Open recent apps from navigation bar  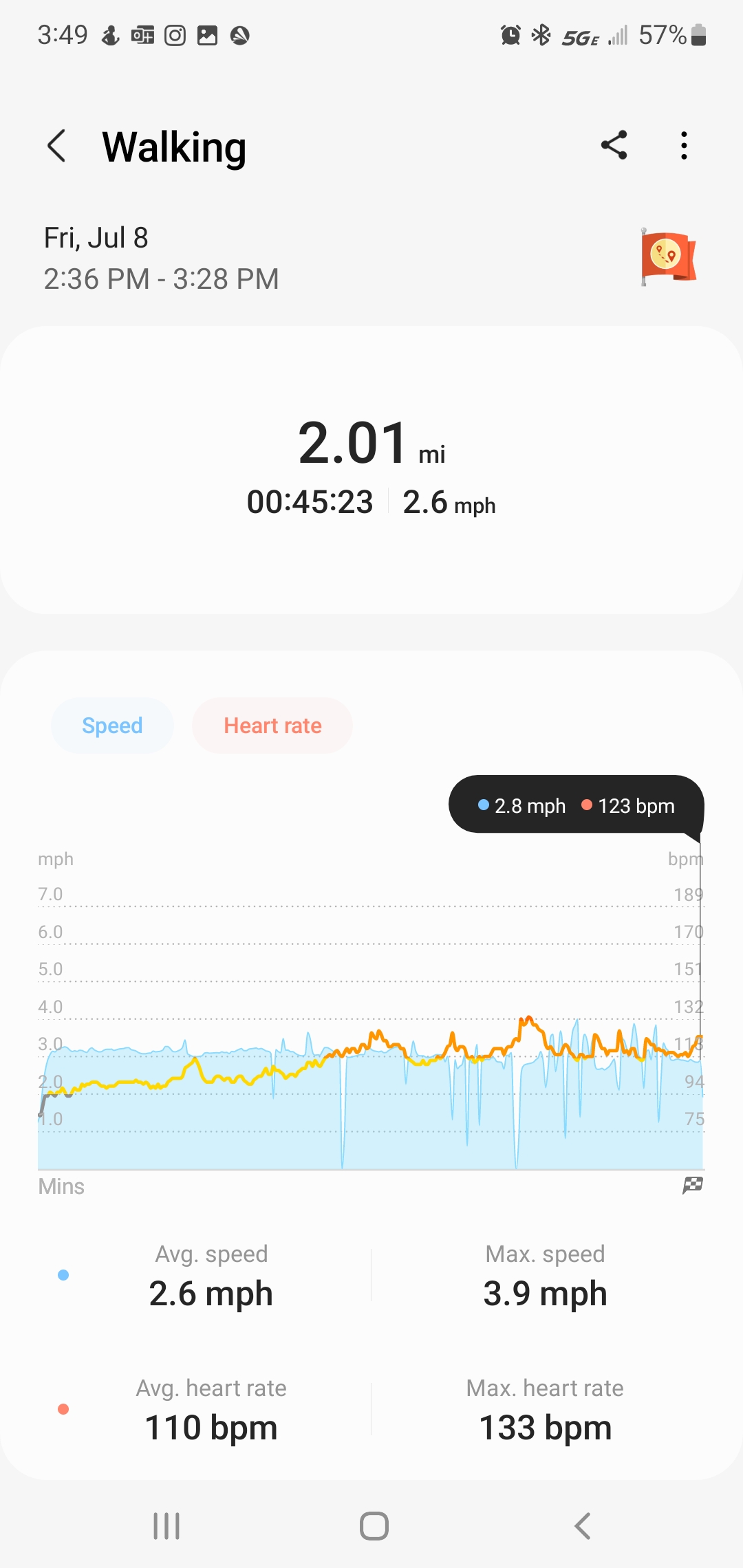point(166,1526)
